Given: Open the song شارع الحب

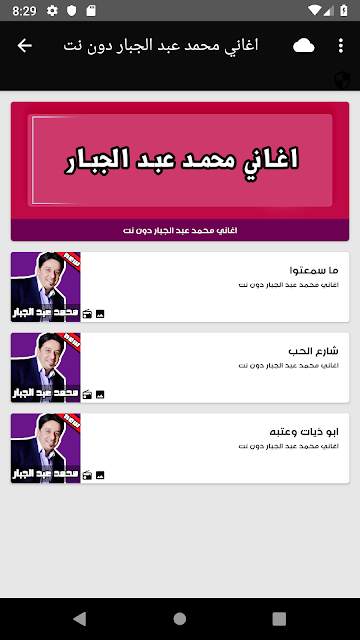Looking at the screenshot, I should [x=180, y=368].
